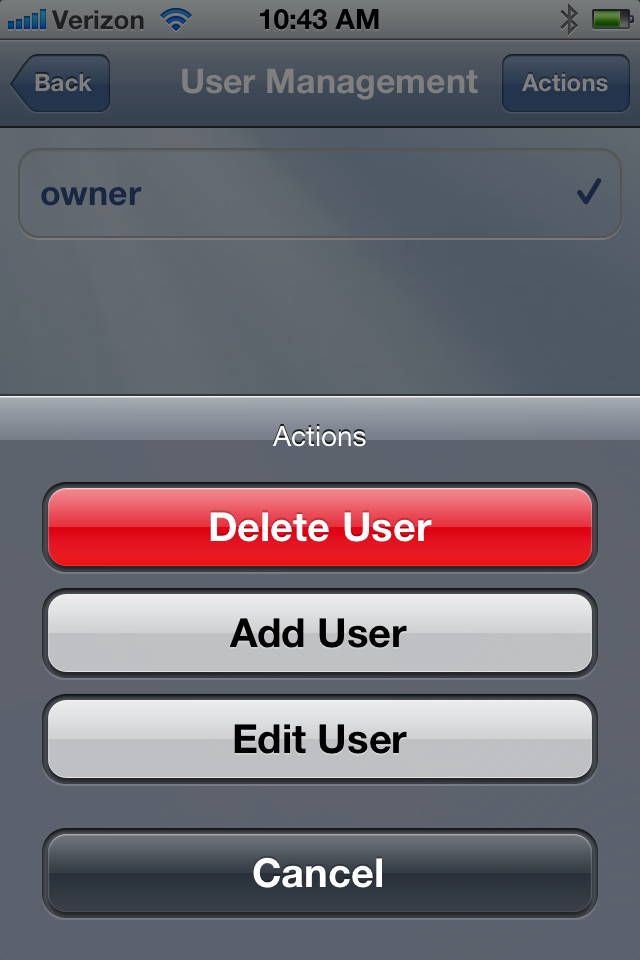Select Edit User option
The width and height of the screenshot is (640, 960).
(320, 739)
